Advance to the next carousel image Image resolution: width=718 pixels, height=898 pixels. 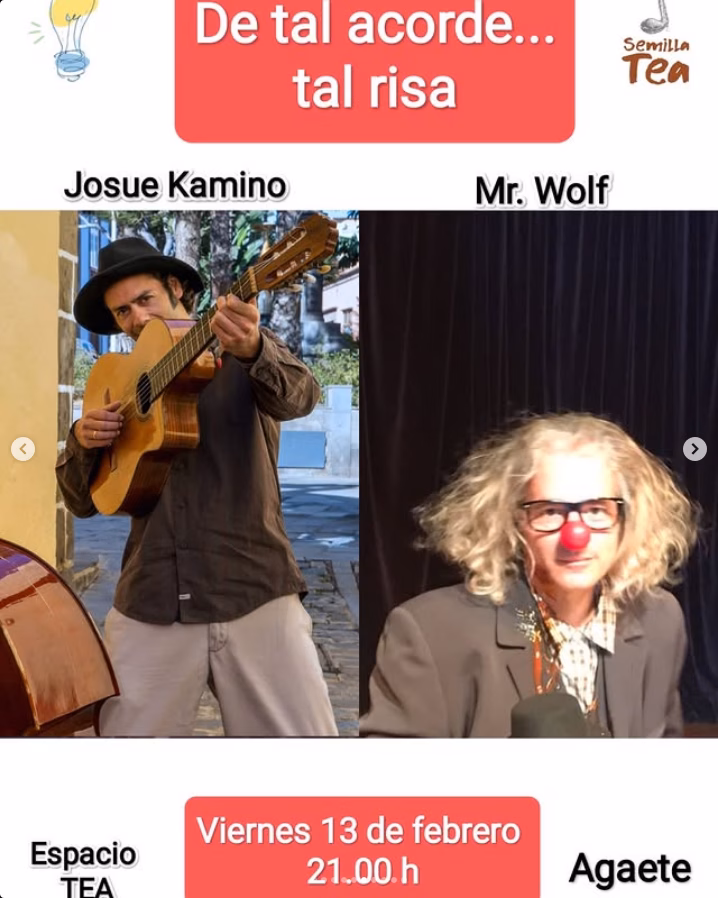[x=695, y=449]
